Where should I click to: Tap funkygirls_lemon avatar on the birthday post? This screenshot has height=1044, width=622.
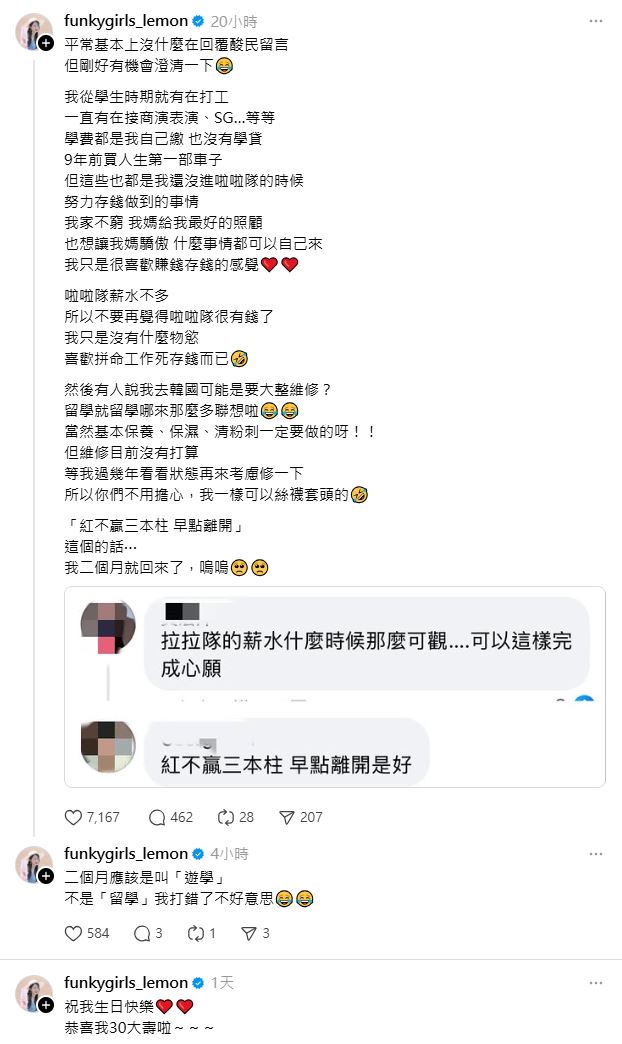pos(34,993)
